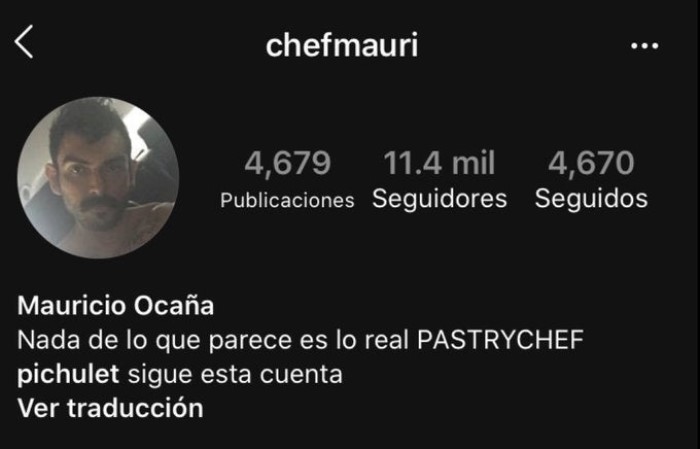The image size is (700, 449).
Task: Open the 4,670 Seguidos list
Action: tap(591, 179)
